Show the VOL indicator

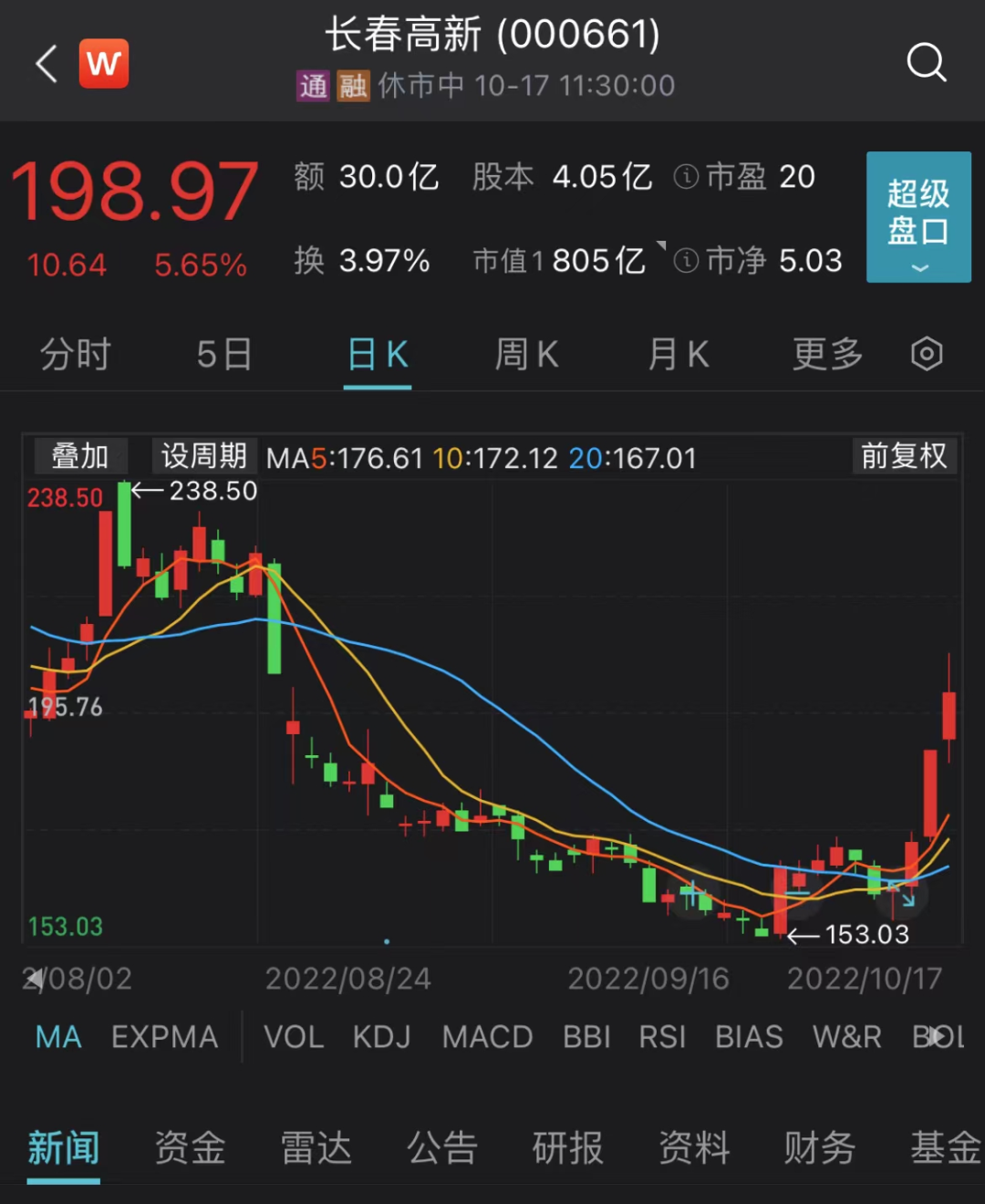click(x=294, y=1037)
